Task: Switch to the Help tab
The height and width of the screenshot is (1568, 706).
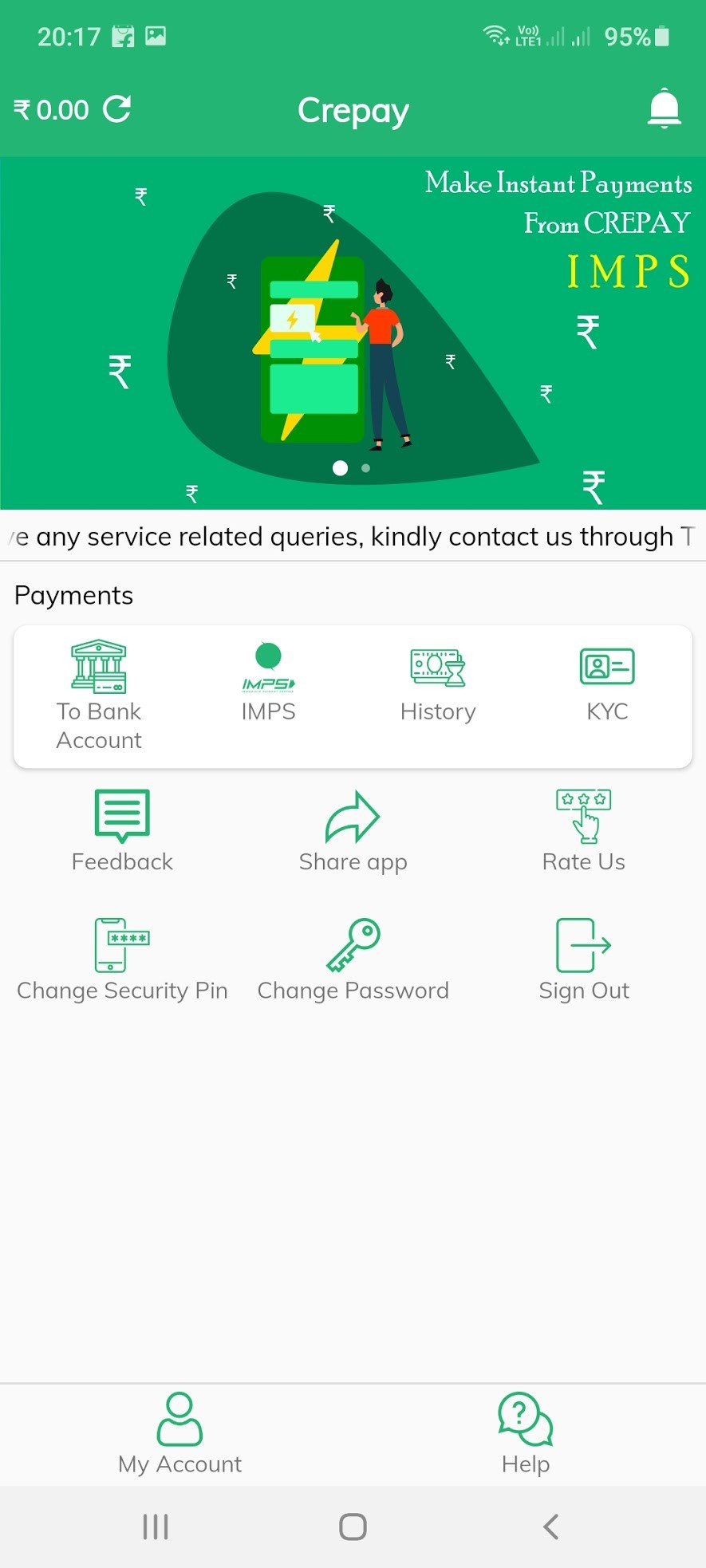Action: pos(526,1434)
